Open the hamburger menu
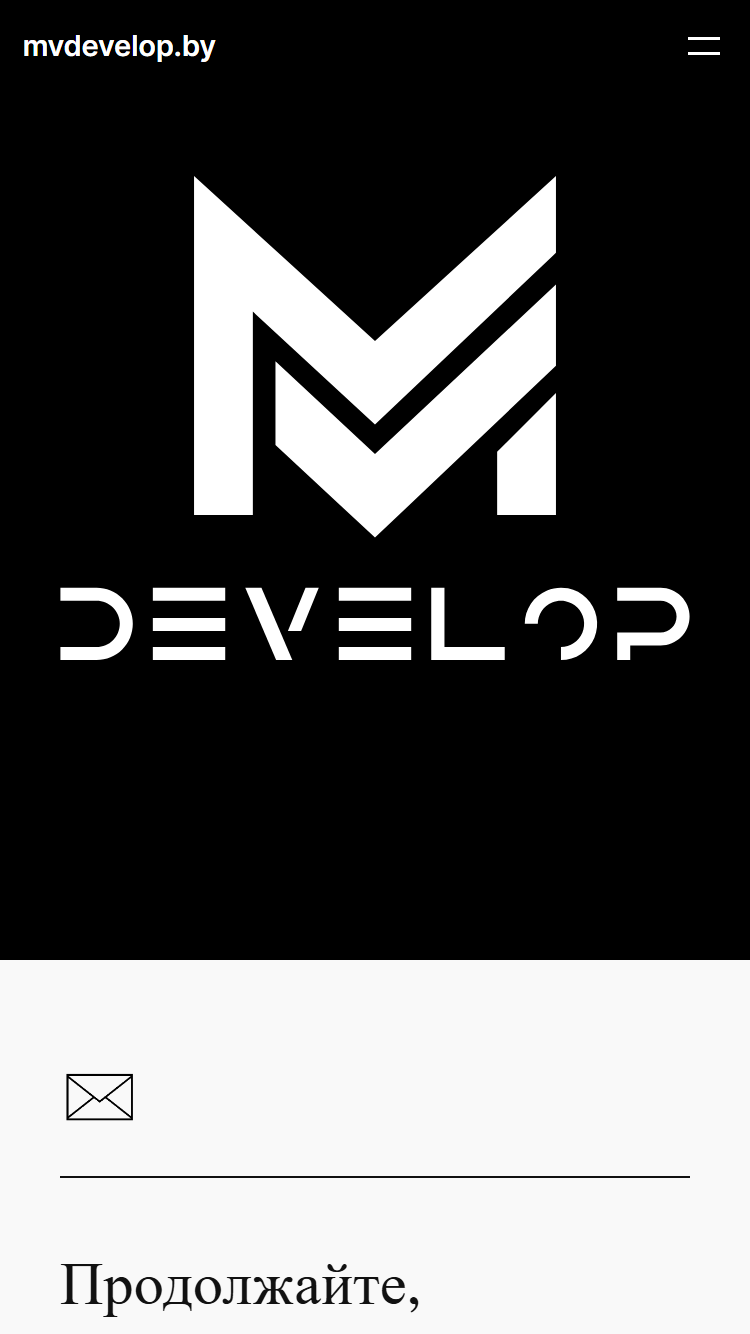The height and width of the screenshot is (1334, 750). (x=704, y=46)
